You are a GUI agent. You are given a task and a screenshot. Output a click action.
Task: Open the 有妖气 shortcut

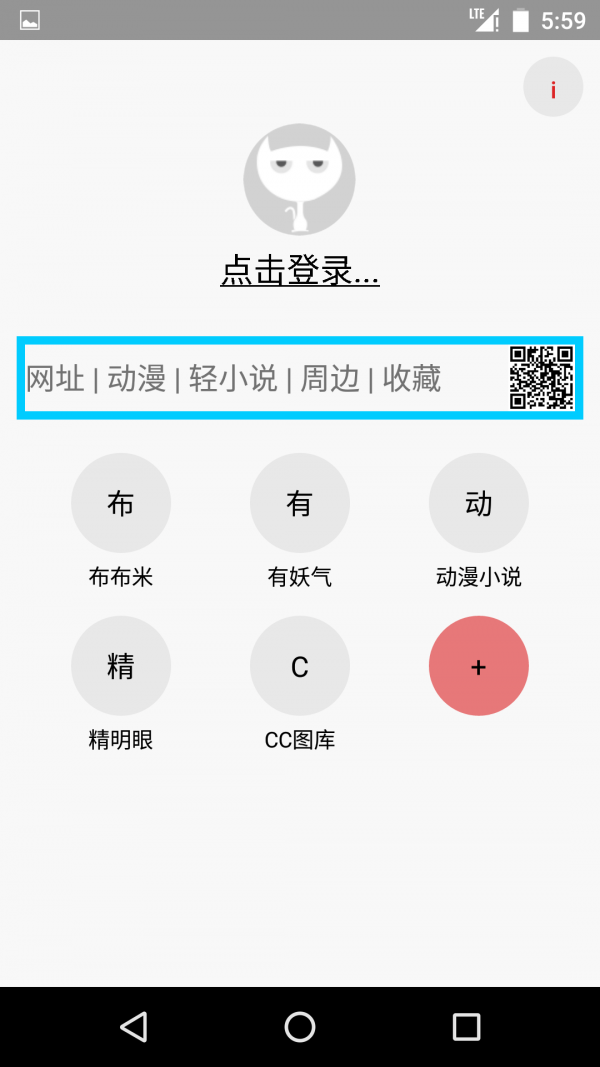point(299,503)
